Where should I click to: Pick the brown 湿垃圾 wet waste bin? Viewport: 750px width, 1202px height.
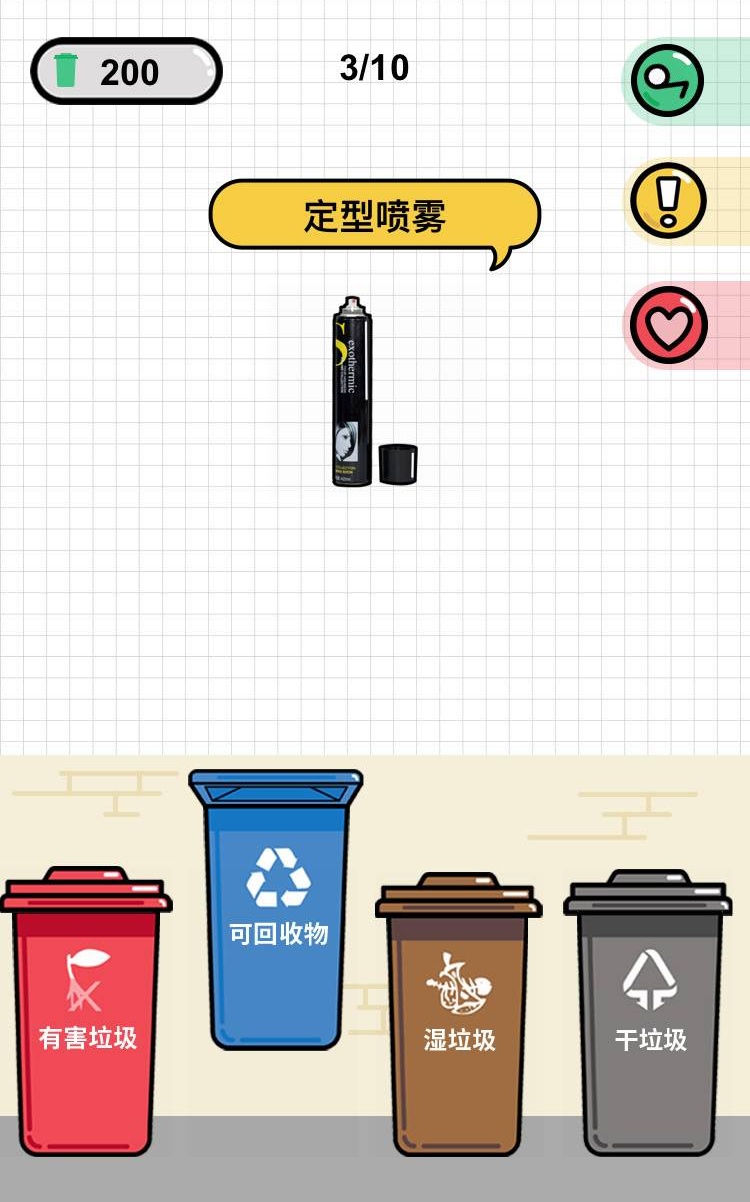click(x=459, y=1013)
